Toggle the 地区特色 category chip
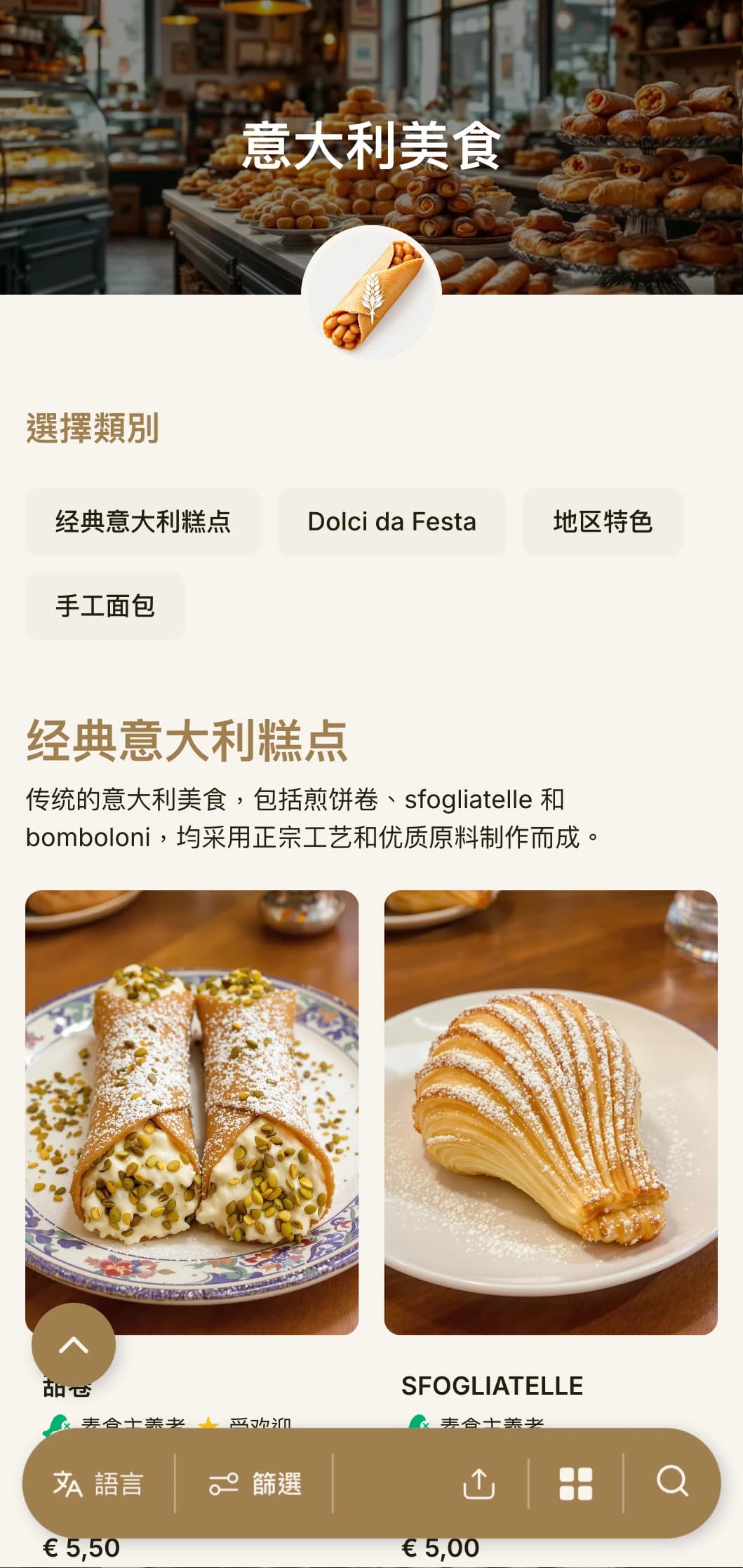 pos(602,522)
